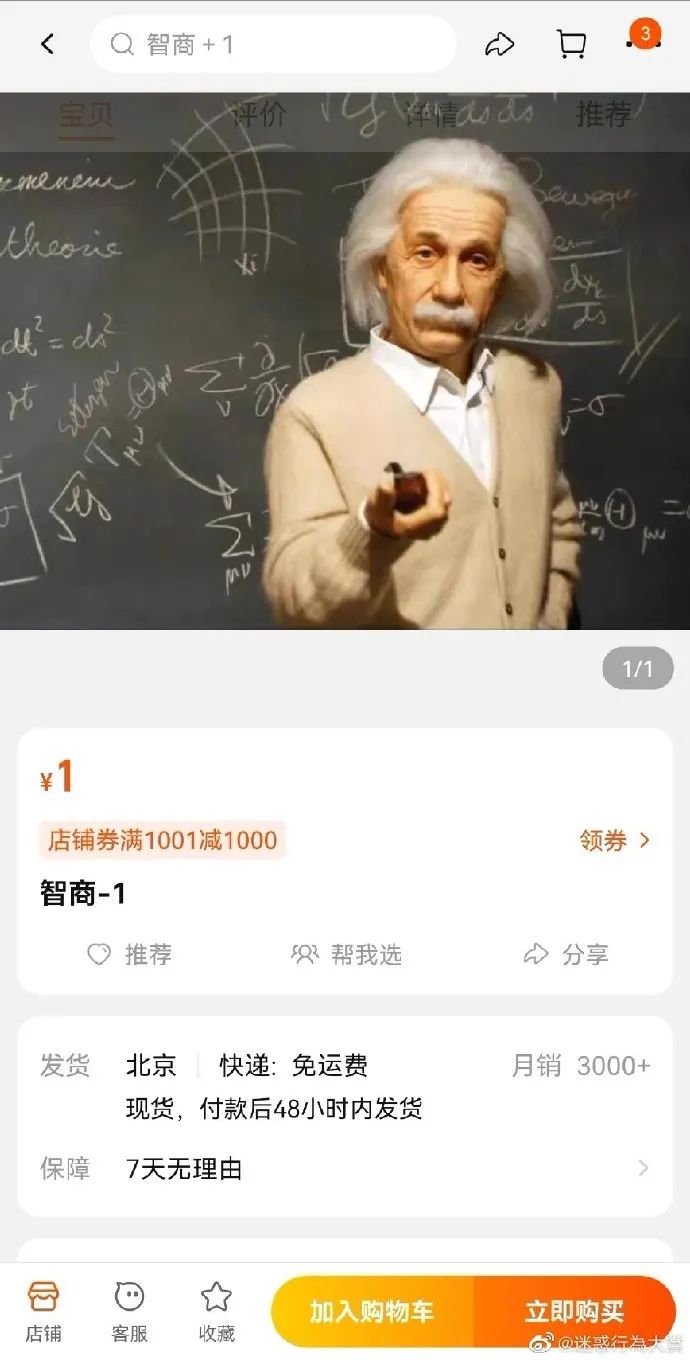Tap 分享 below the product title
Viewport: 690px width, 1360px height.
[566, 954]
